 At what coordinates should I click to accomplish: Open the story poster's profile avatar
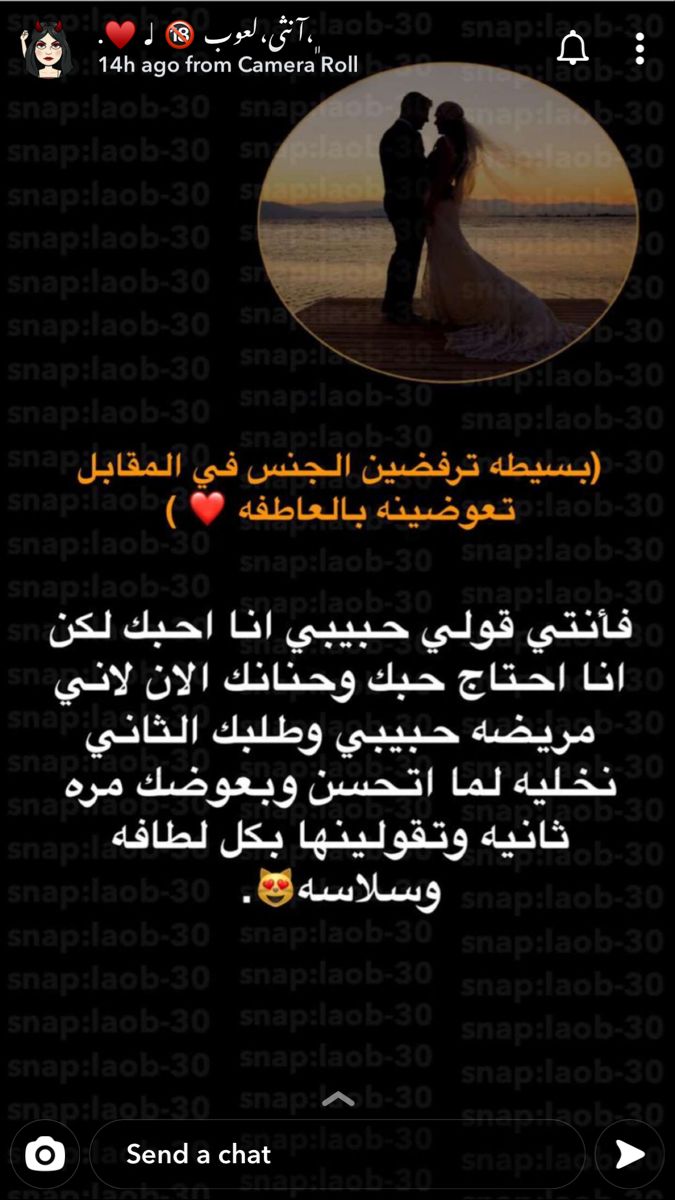[x=46, y=48]
